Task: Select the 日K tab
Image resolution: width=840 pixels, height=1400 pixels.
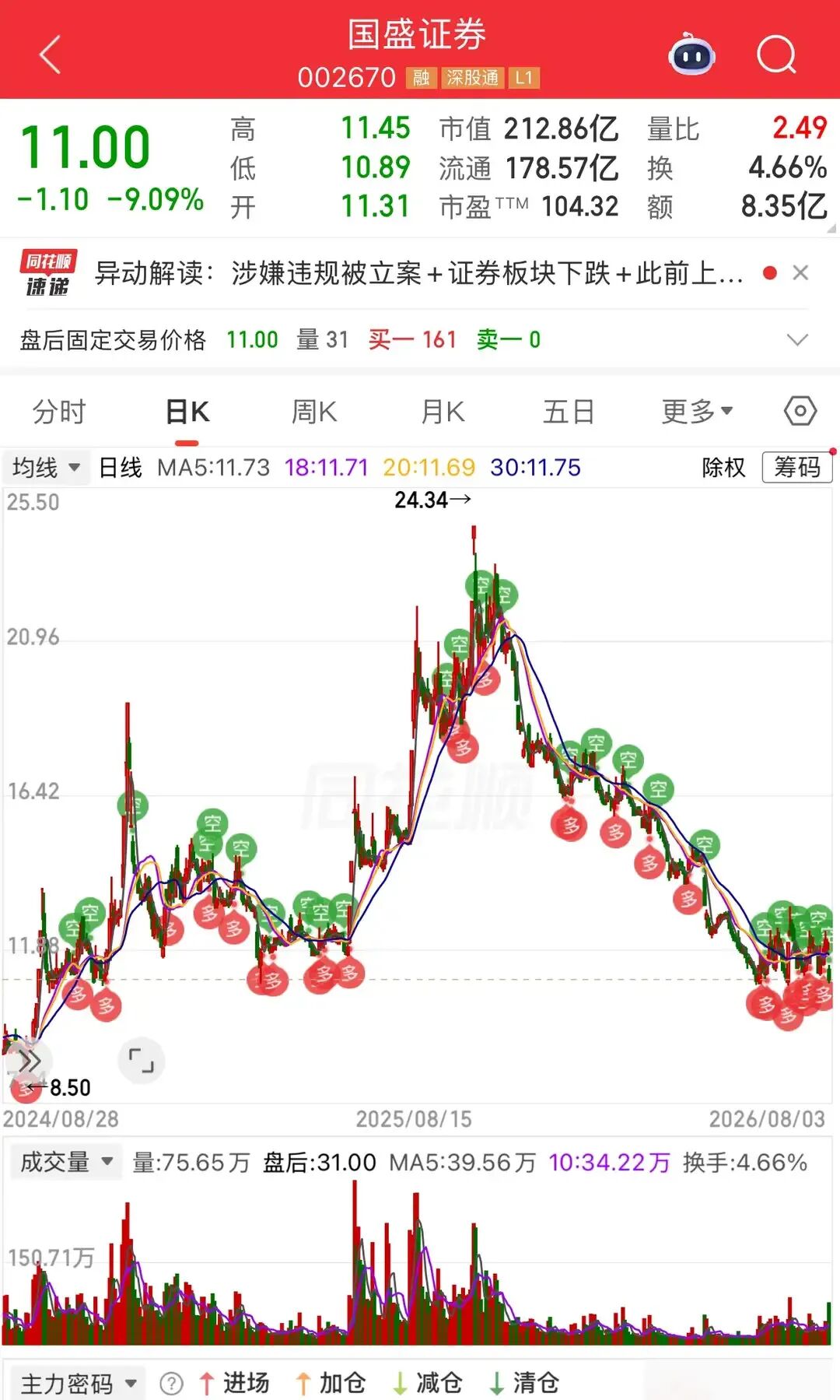Action: [x=187, y=412]
